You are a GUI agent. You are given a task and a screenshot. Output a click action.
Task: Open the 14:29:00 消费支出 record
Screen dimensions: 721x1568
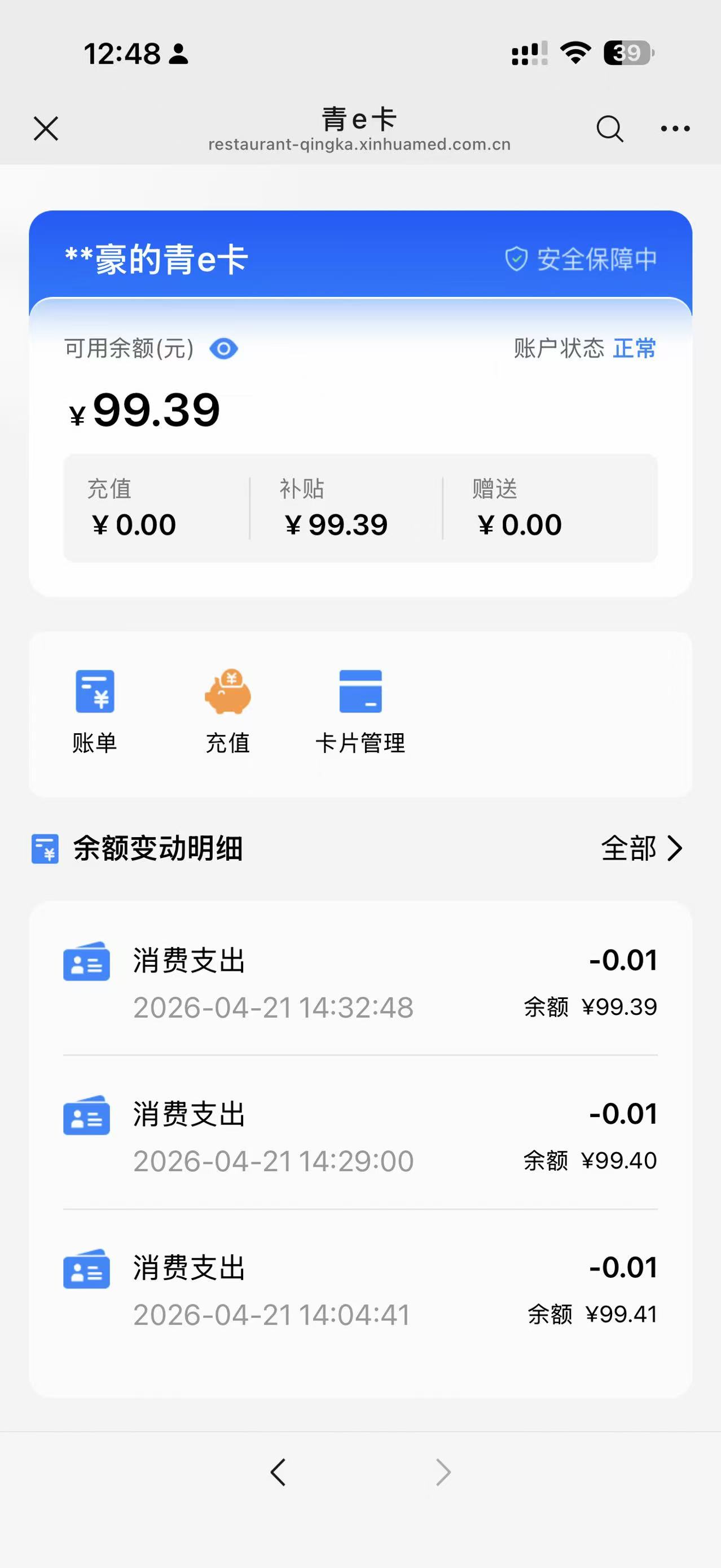coord(360,1136)
